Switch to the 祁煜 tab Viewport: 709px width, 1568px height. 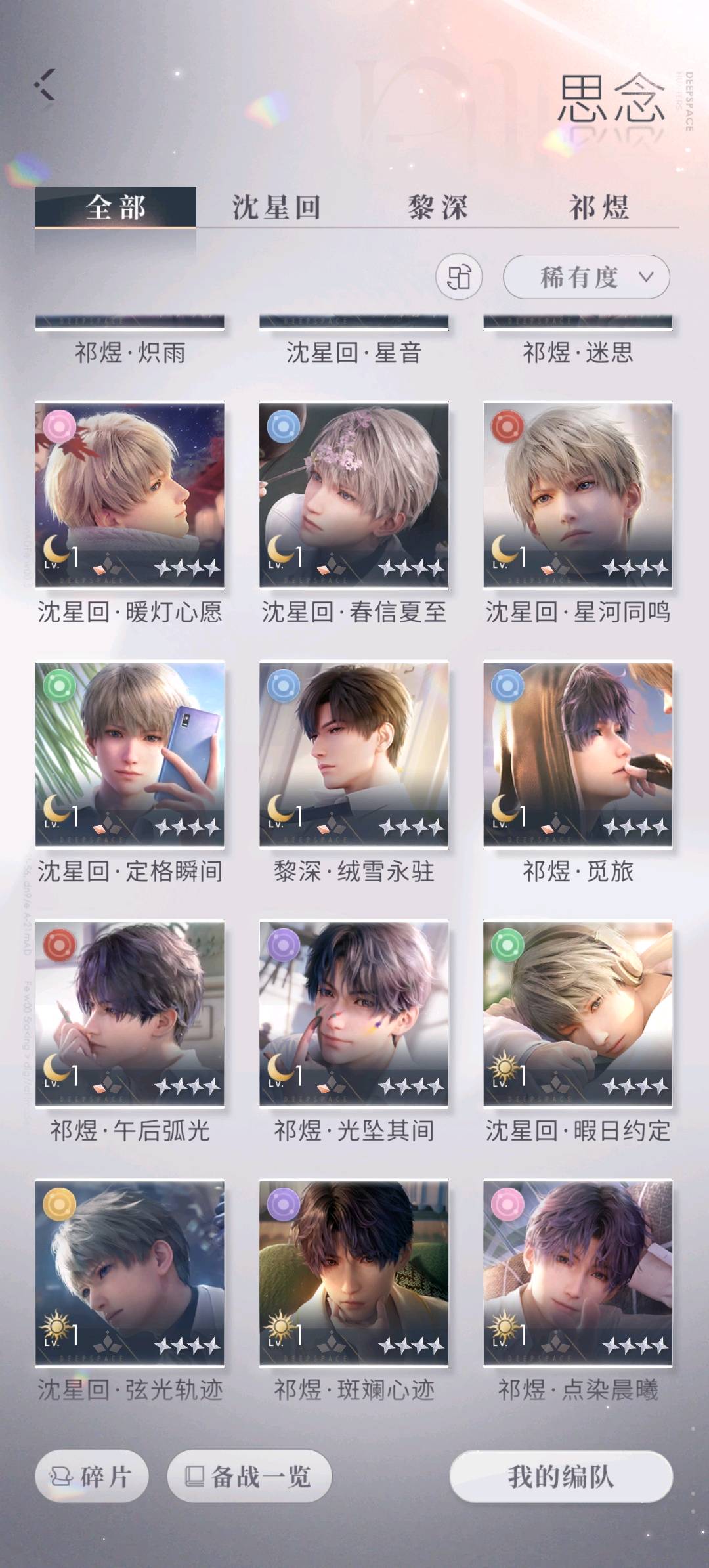pos(599,207)
